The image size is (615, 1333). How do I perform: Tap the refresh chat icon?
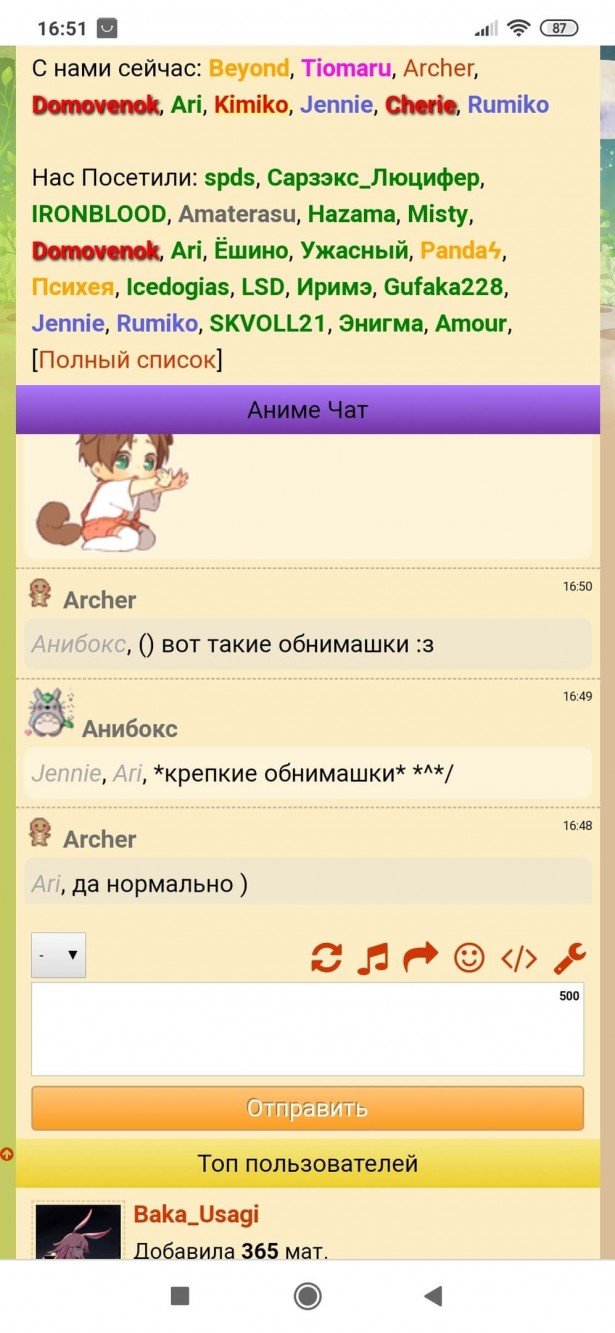[326, 958]
